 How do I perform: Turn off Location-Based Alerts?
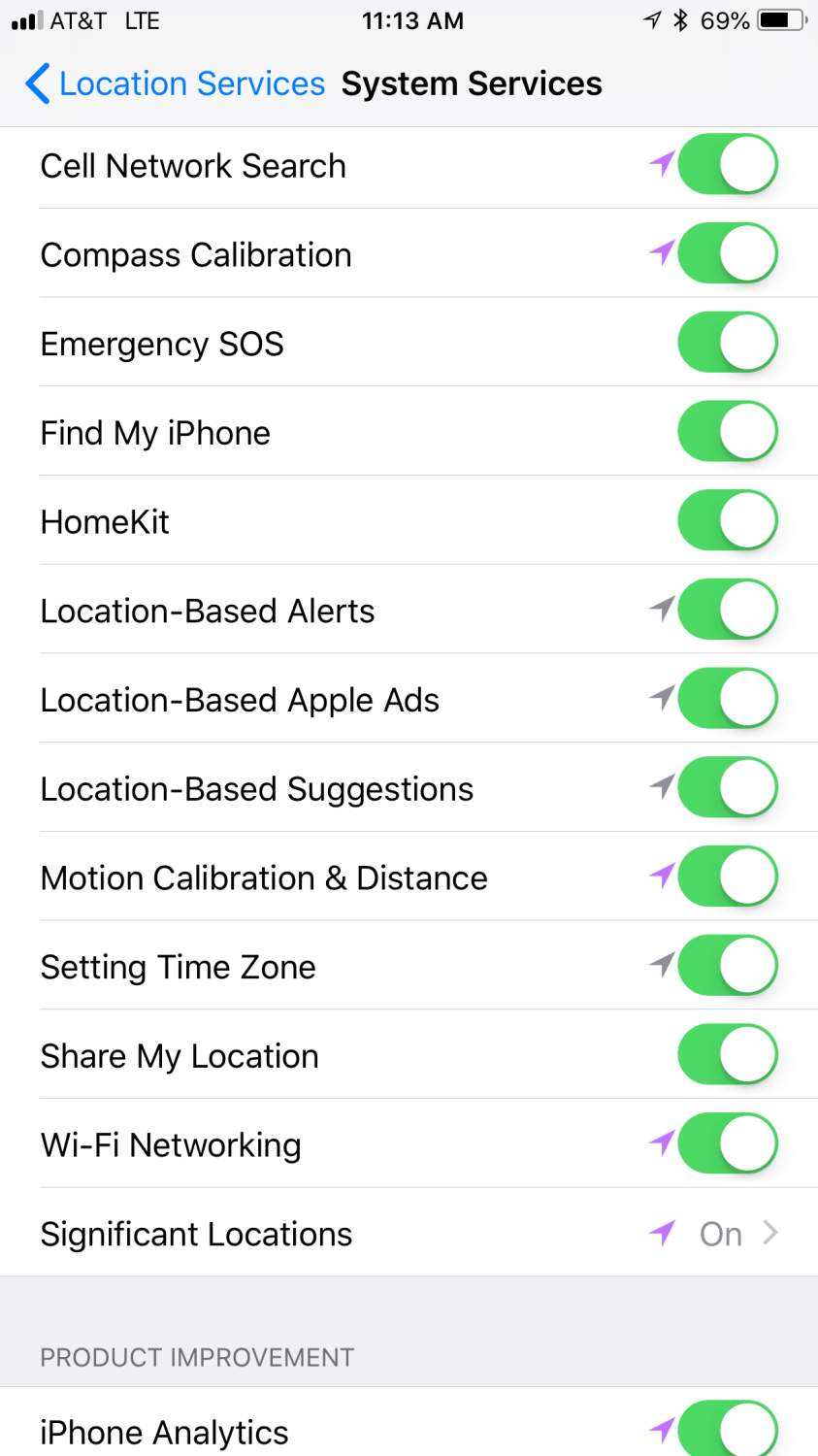pos(728,610)
